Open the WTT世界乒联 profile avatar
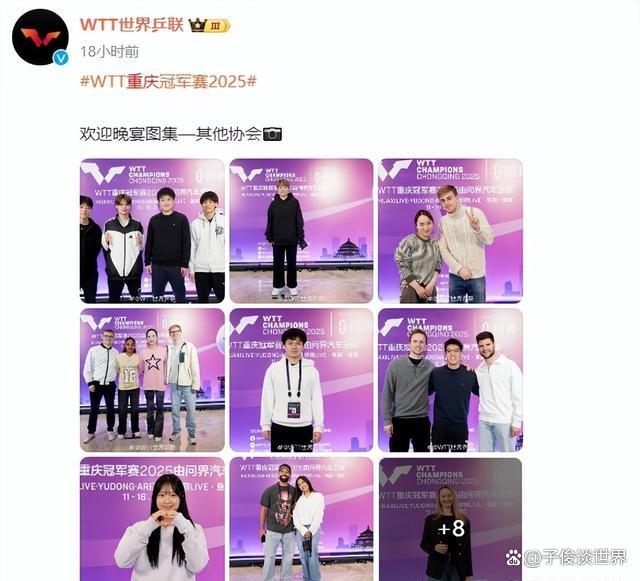Viewport: 640px width, 581px height. (40, 36)
